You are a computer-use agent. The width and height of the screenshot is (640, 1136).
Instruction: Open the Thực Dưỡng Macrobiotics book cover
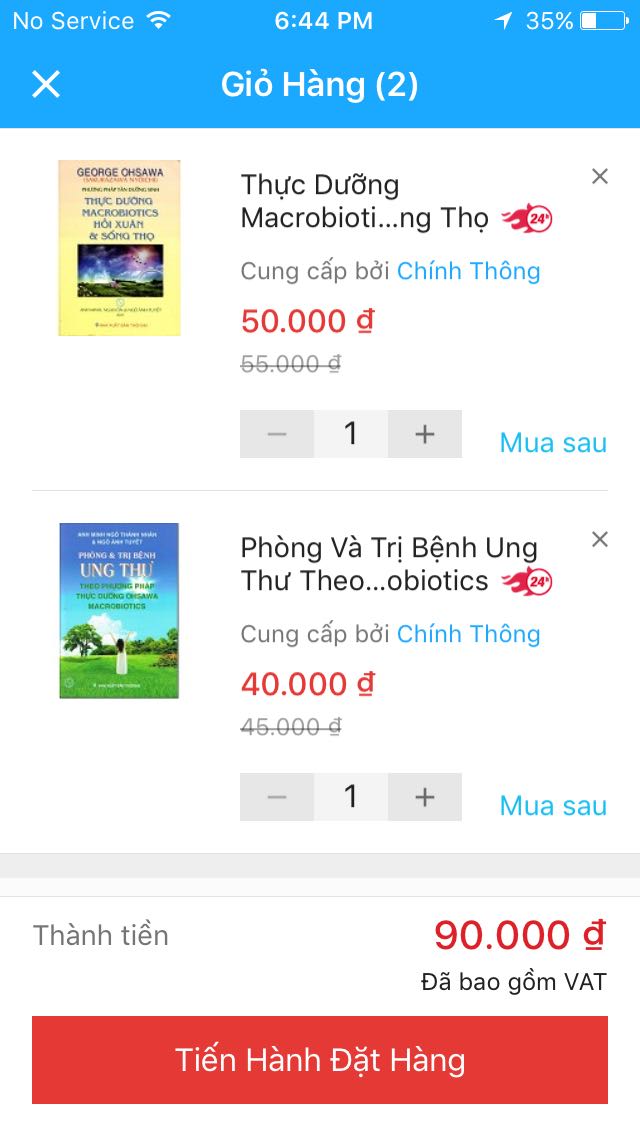tap(119, 248)
